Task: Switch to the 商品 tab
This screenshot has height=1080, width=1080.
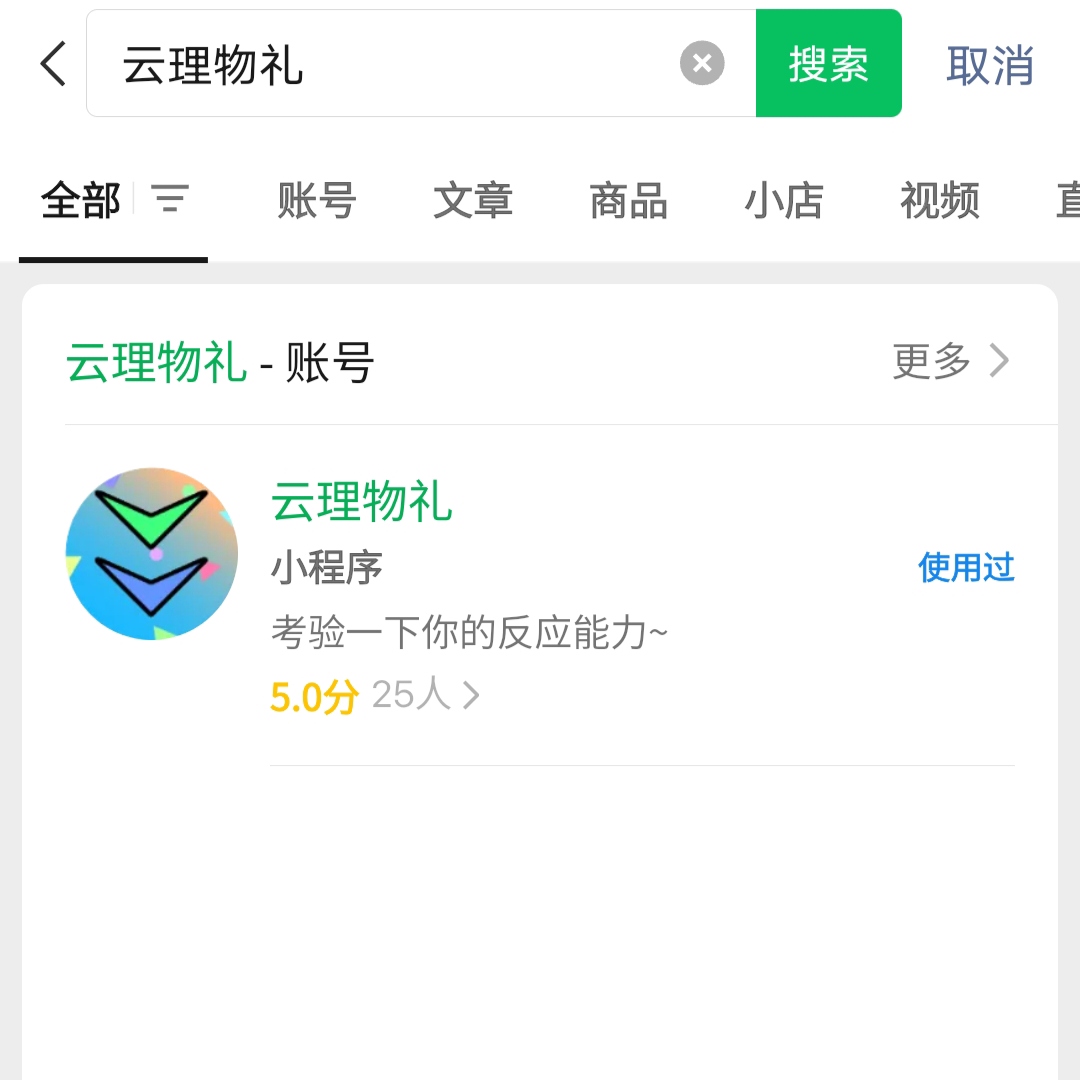Action: coord(628,201)
